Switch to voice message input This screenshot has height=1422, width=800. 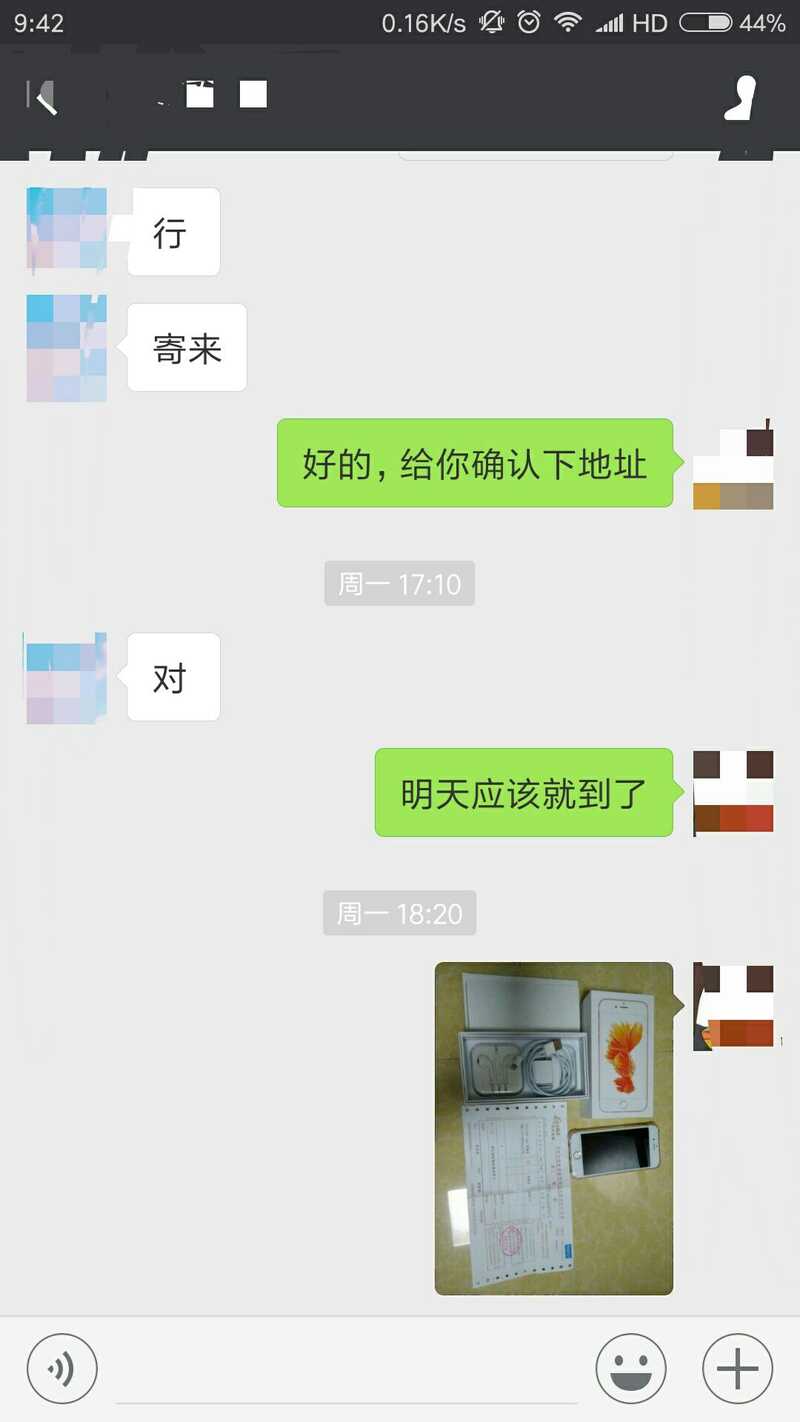click(x=62, y=1368)
